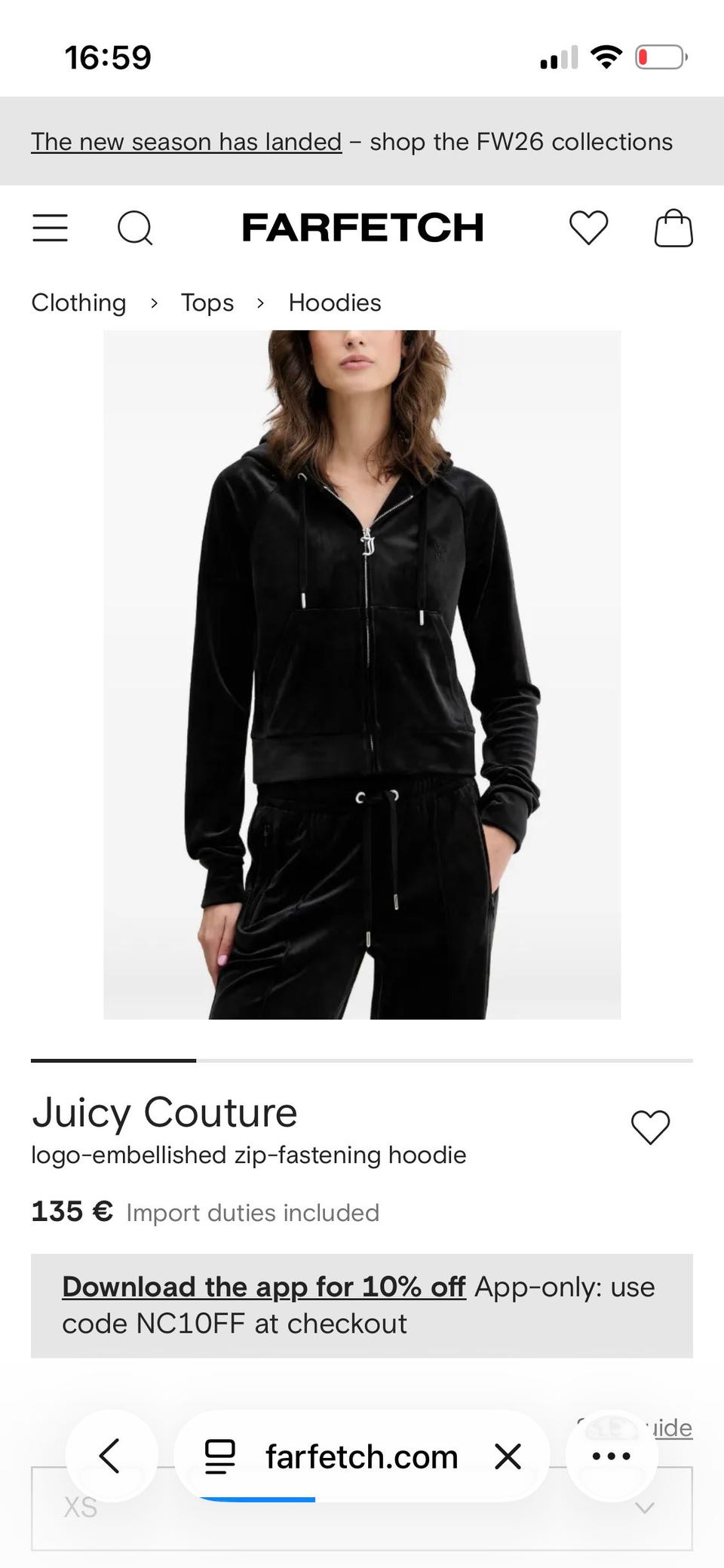
Task: Open search on Farfetch
Action: [135, 228]
